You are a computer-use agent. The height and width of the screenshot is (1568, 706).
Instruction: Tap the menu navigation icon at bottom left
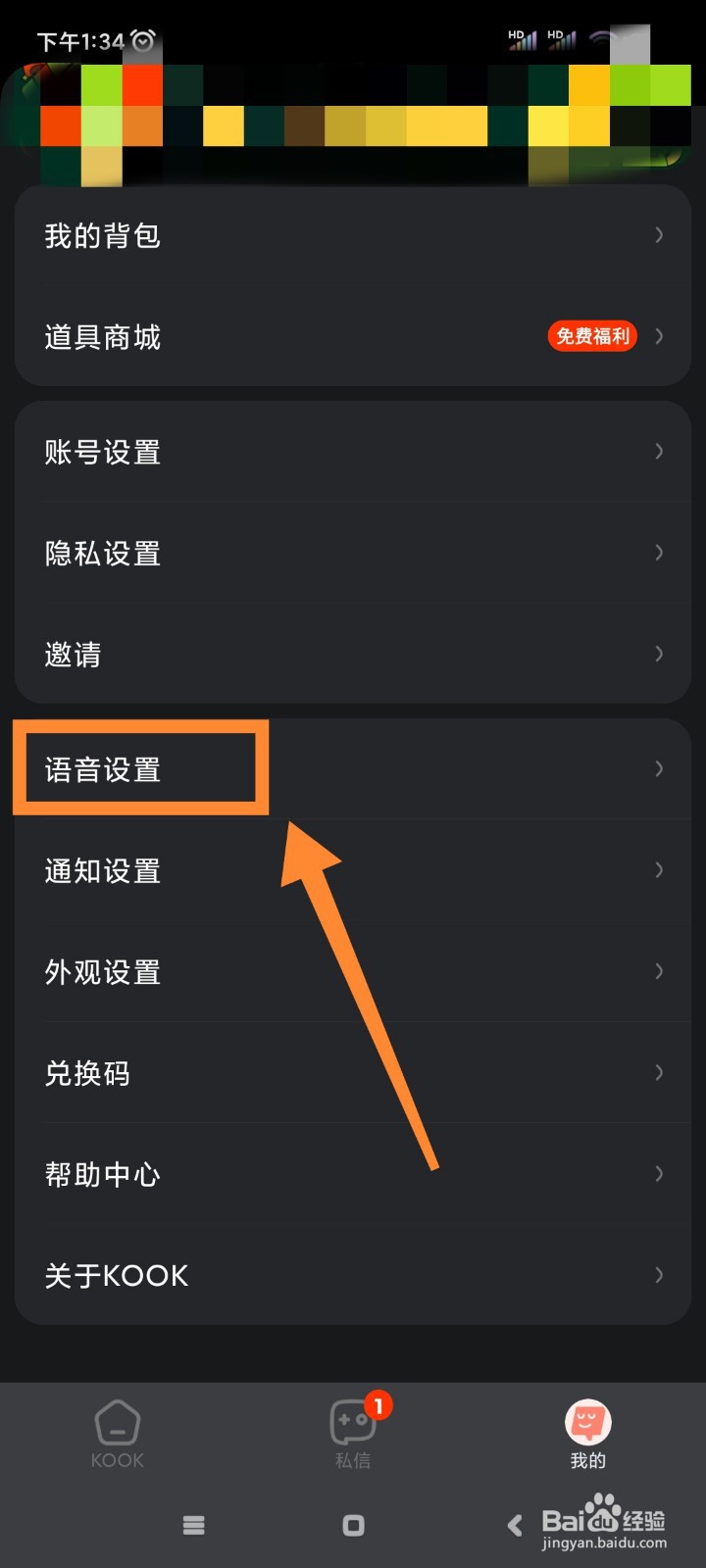(193, 1525)
